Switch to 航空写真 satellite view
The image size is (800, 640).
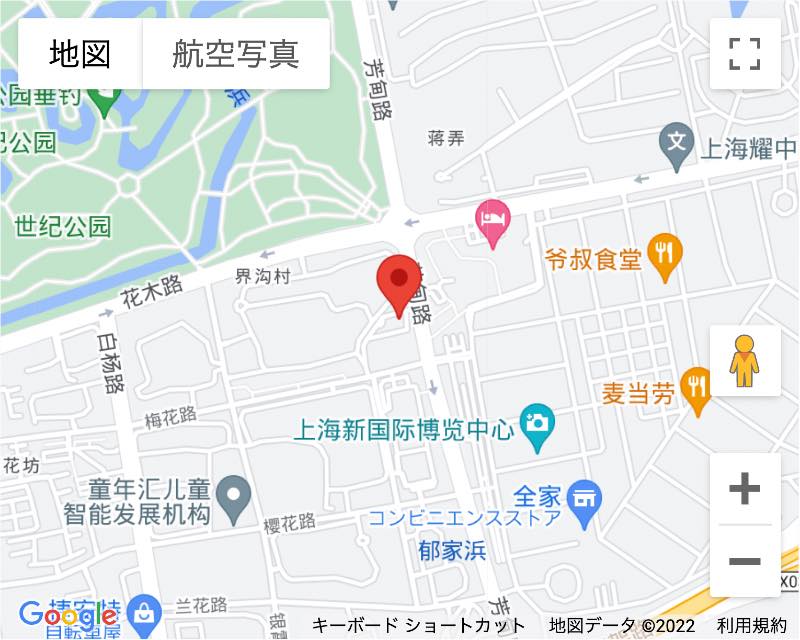click(x=236, y=54)
